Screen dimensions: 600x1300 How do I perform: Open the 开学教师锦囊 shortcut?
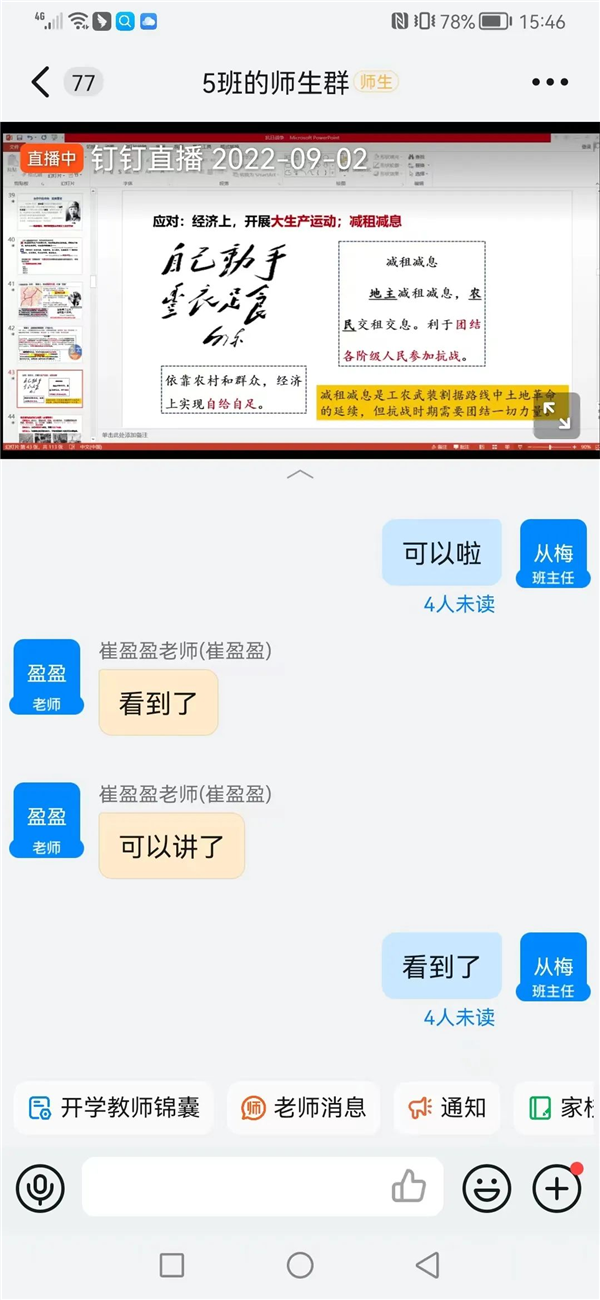click(114, 1108)
